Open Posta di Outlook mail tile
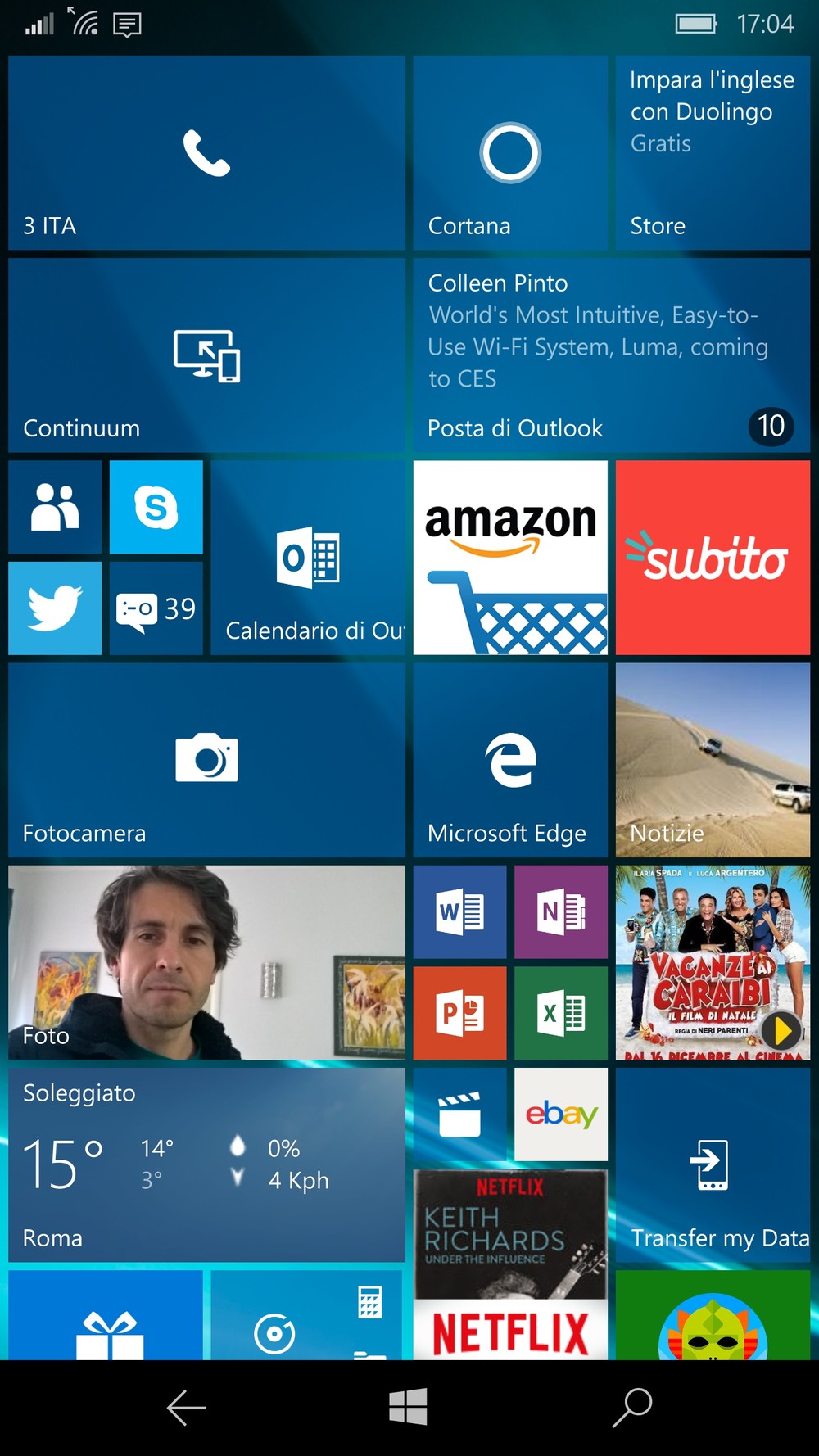Image resolution: width=819 pixels, height=1456 pixels. coord(611,355)
